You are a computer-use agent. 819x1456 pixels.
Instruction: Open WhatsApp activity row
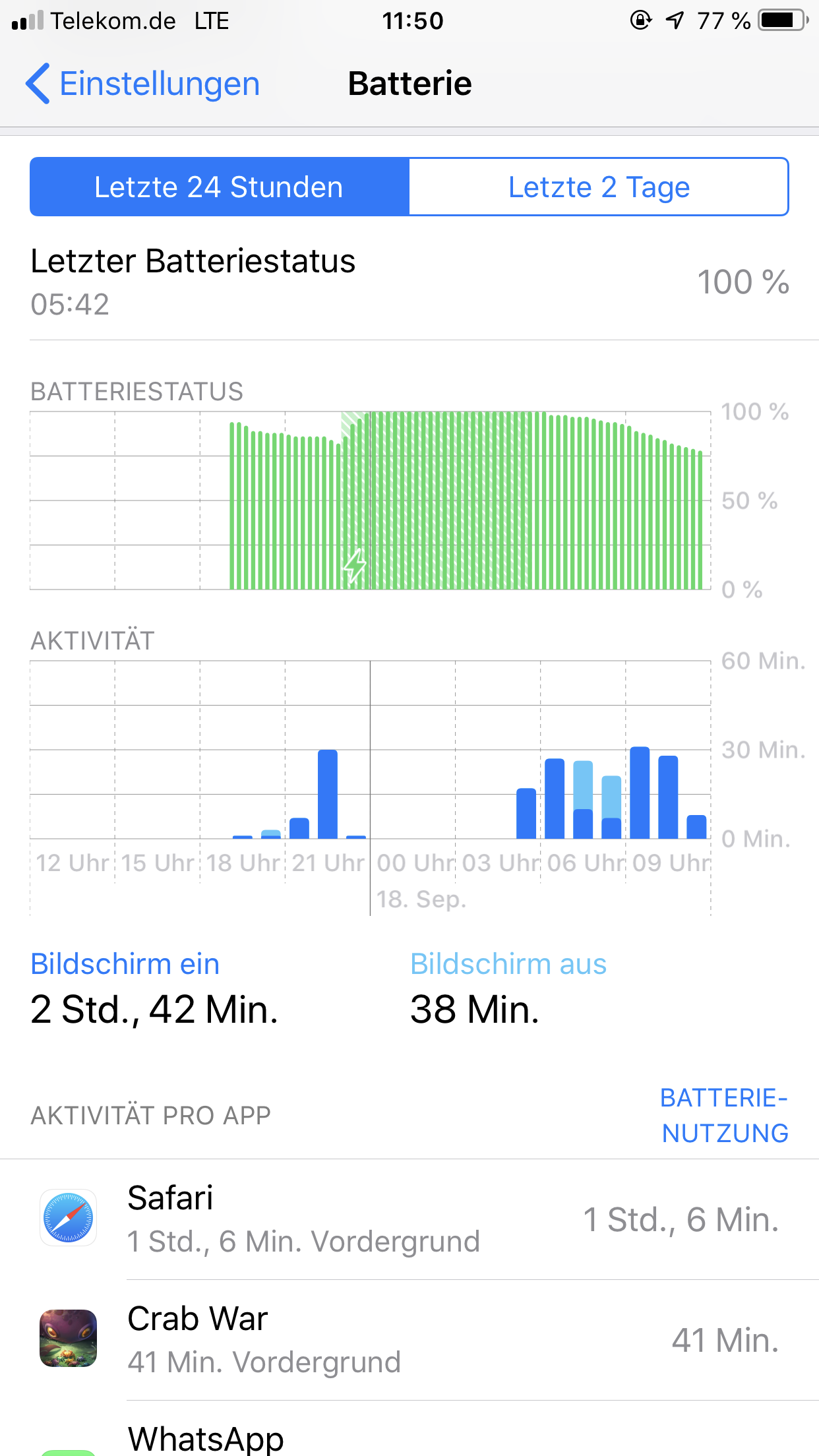pos(409,1439)
